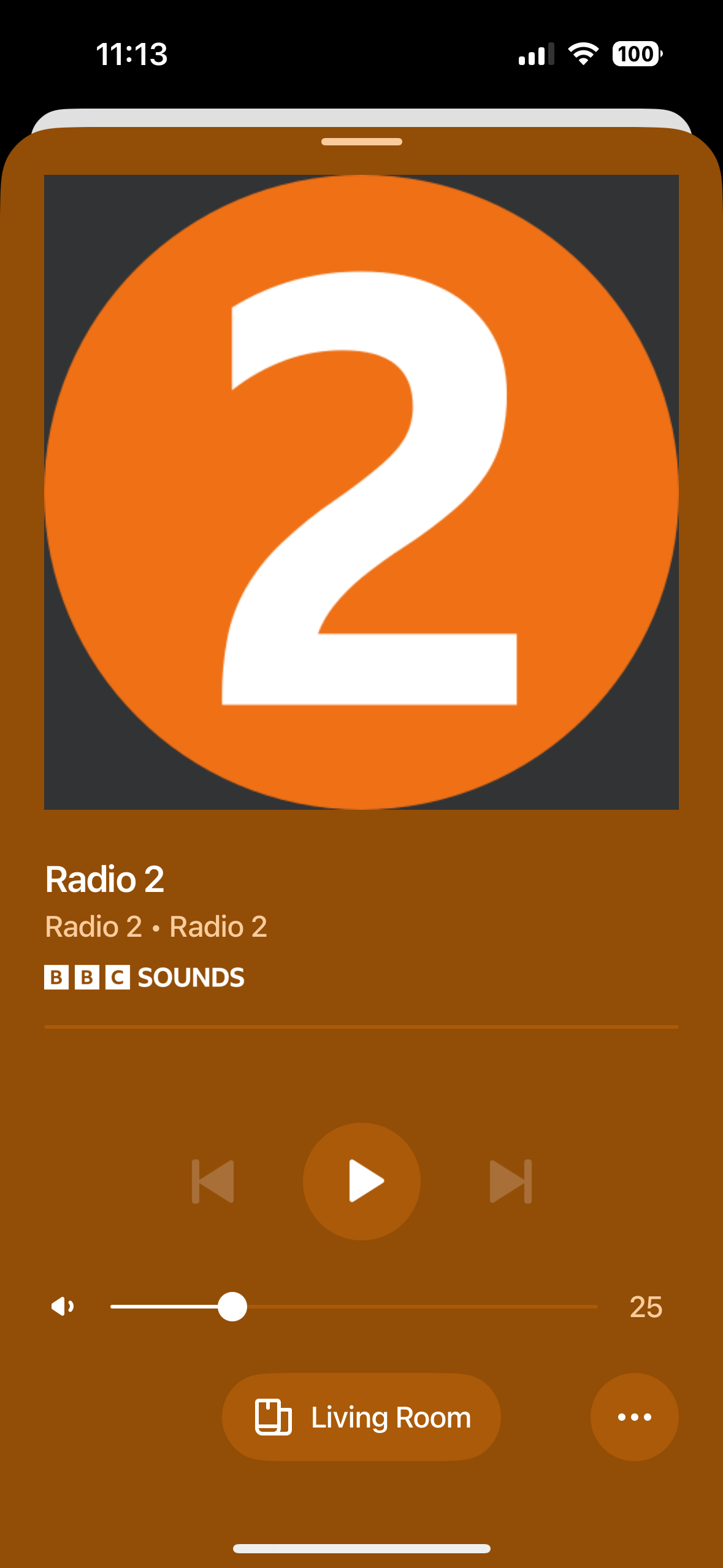
Task: Tap the drag handle to collapse player
Action: pos(362,142)
